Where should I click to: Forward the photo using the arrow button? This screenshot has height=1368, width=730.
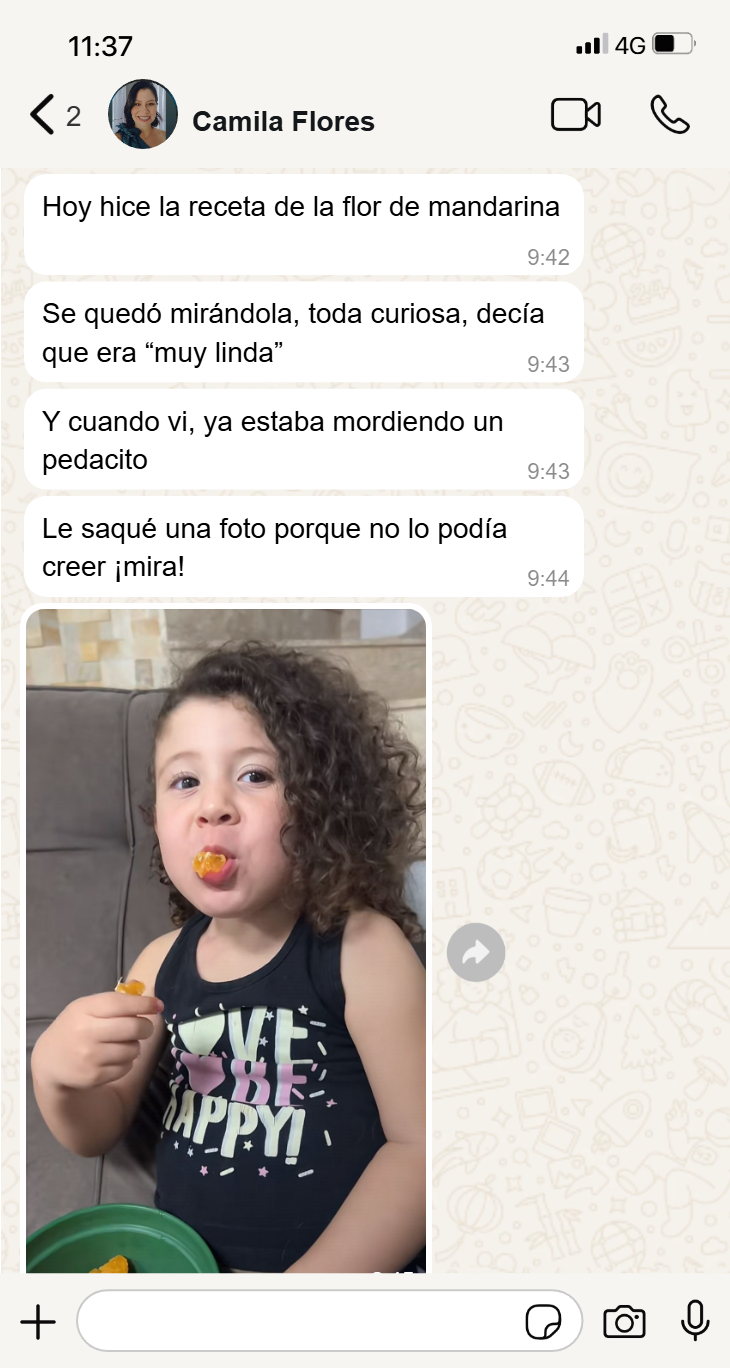[x=476, y=953]
